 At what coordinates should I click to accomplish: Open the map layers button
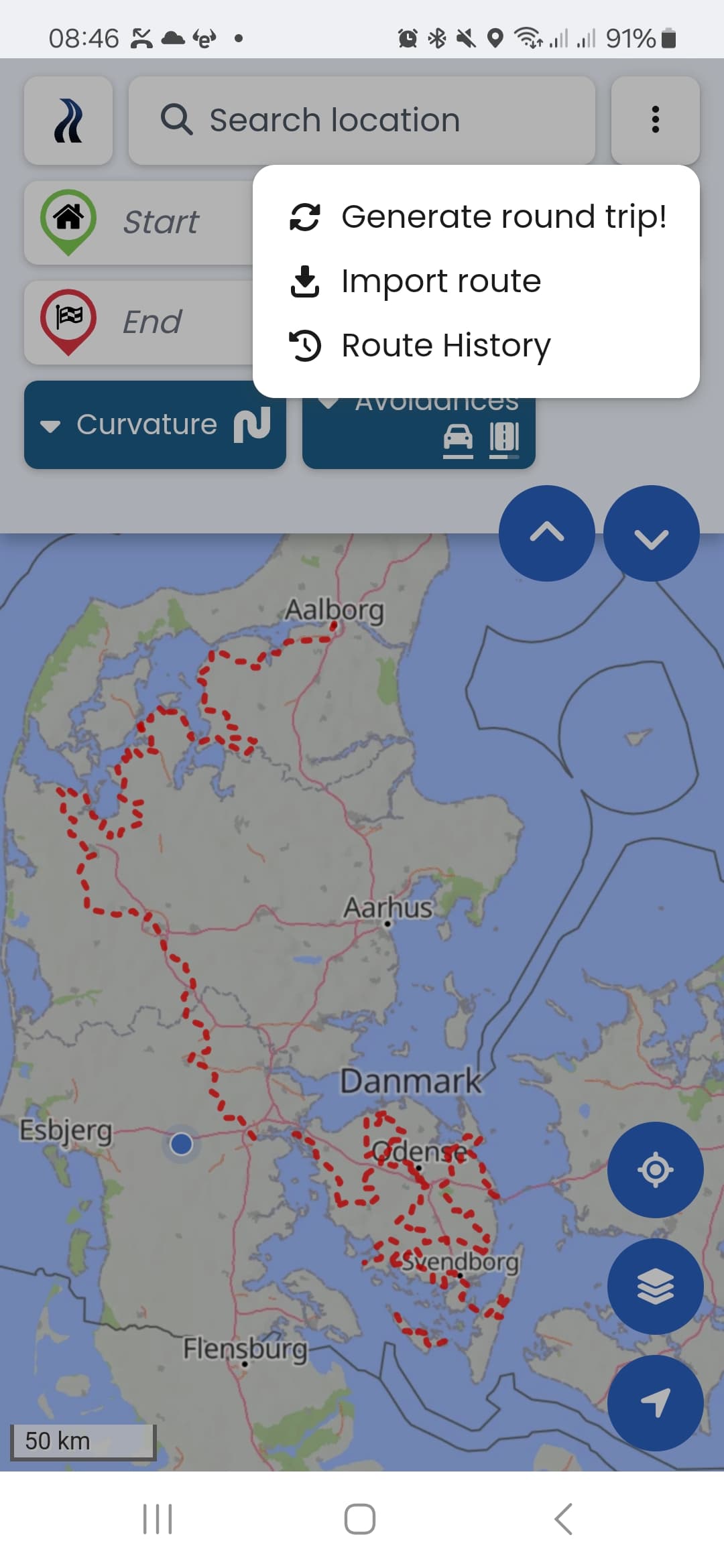point(655,1286)
